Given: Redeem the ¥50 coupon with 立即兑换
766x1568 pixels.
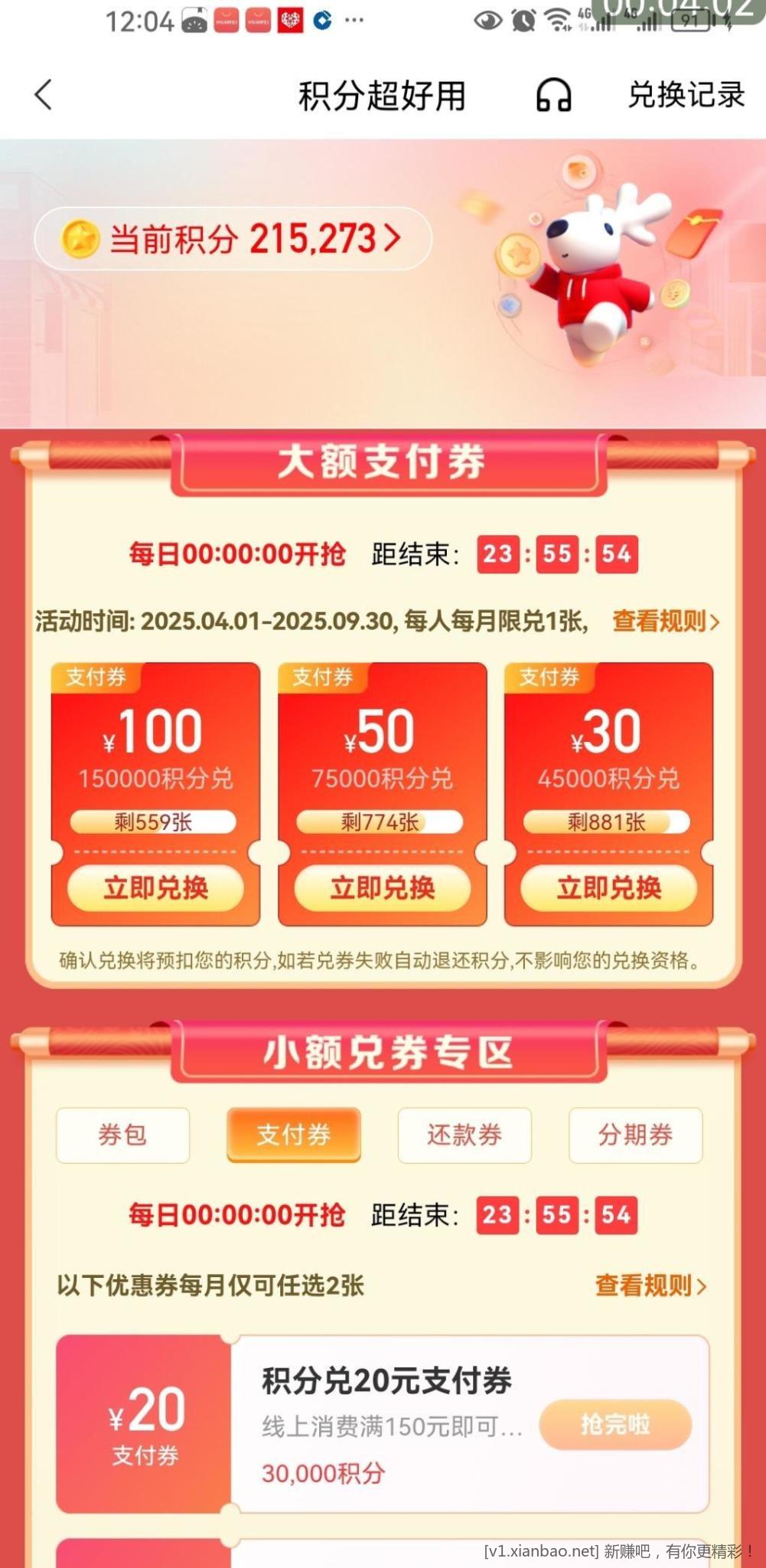Looking at the screenshot, I should (x=382, y=888).
